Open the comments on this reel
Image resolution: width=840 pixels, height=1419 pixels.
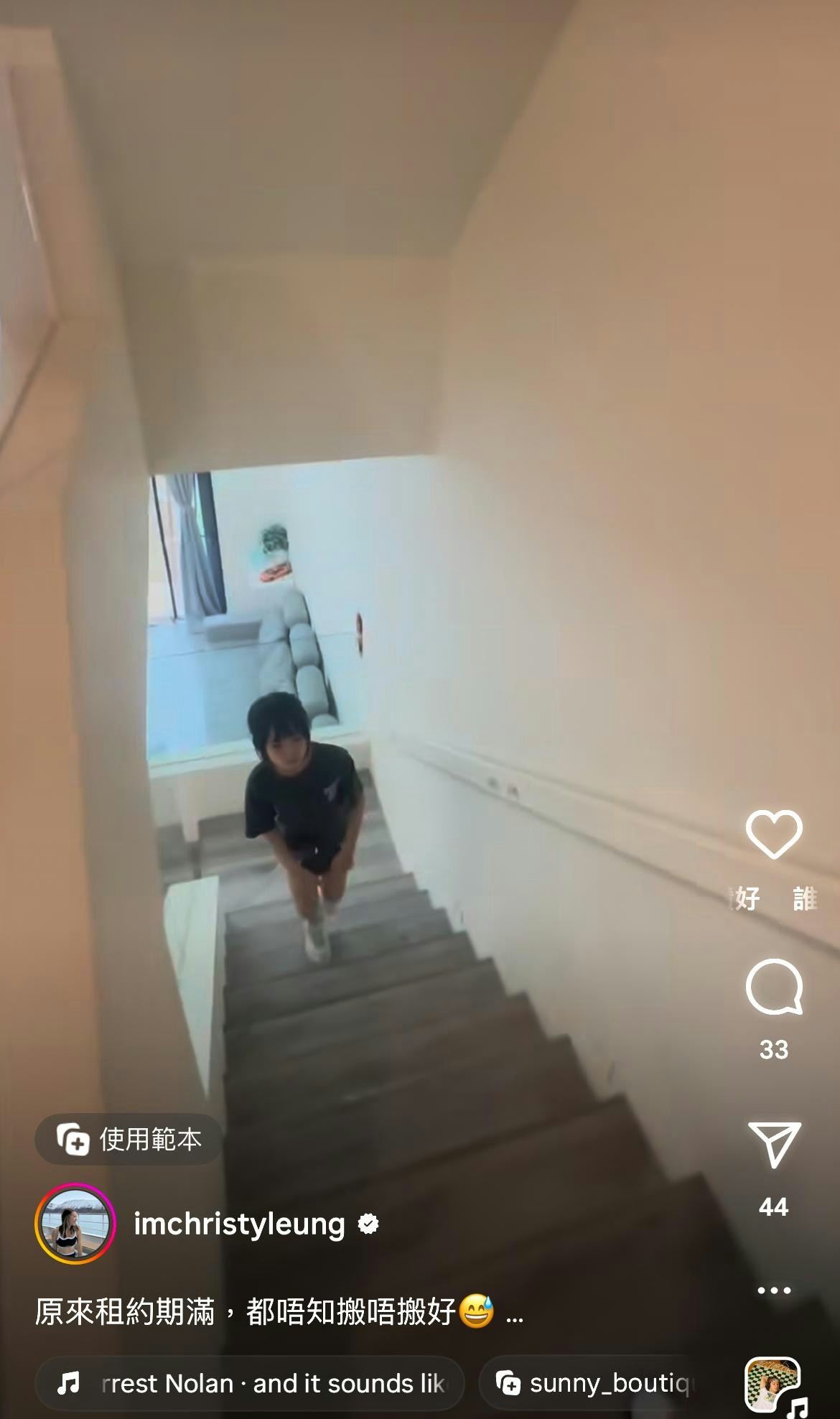tap(773, 986)
